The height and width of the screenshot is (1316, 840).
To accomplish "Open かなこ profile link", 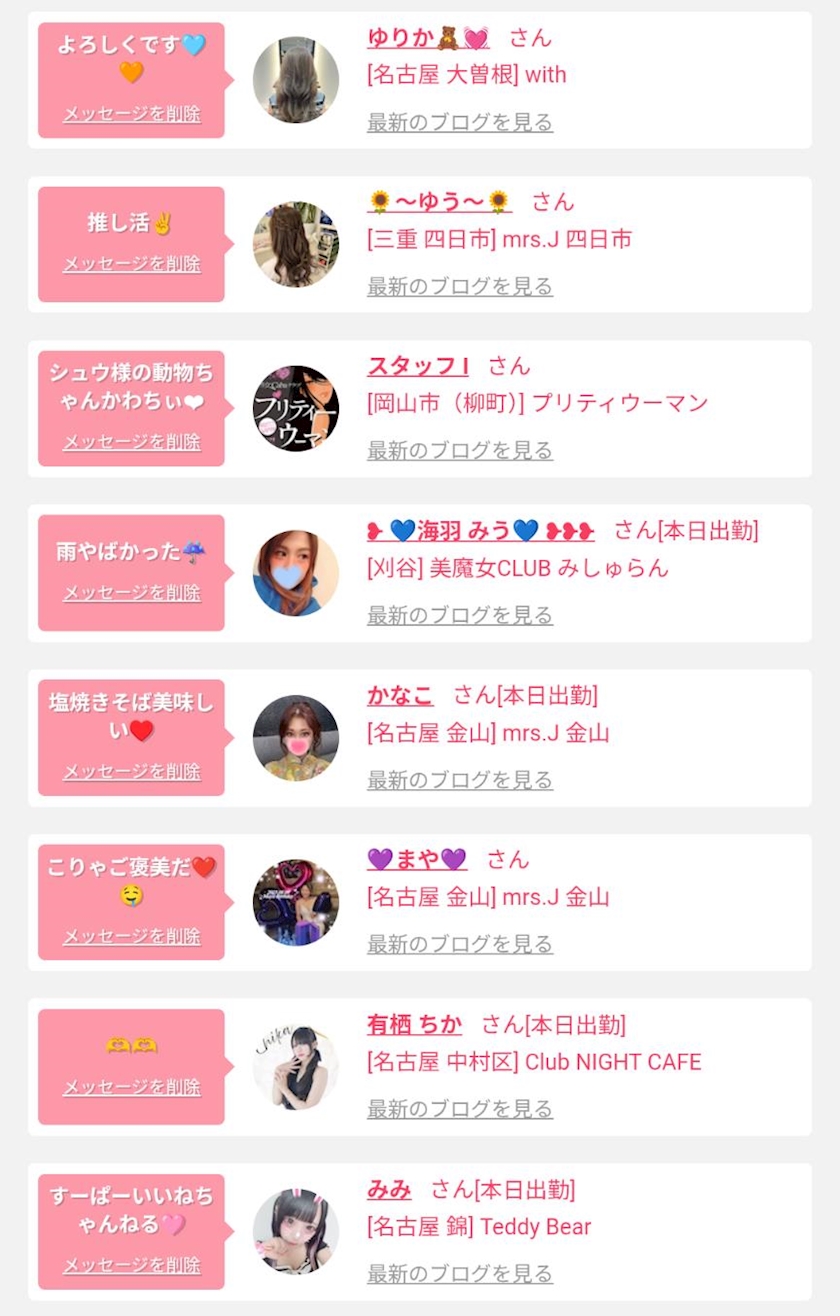I will tap(400, 695).
